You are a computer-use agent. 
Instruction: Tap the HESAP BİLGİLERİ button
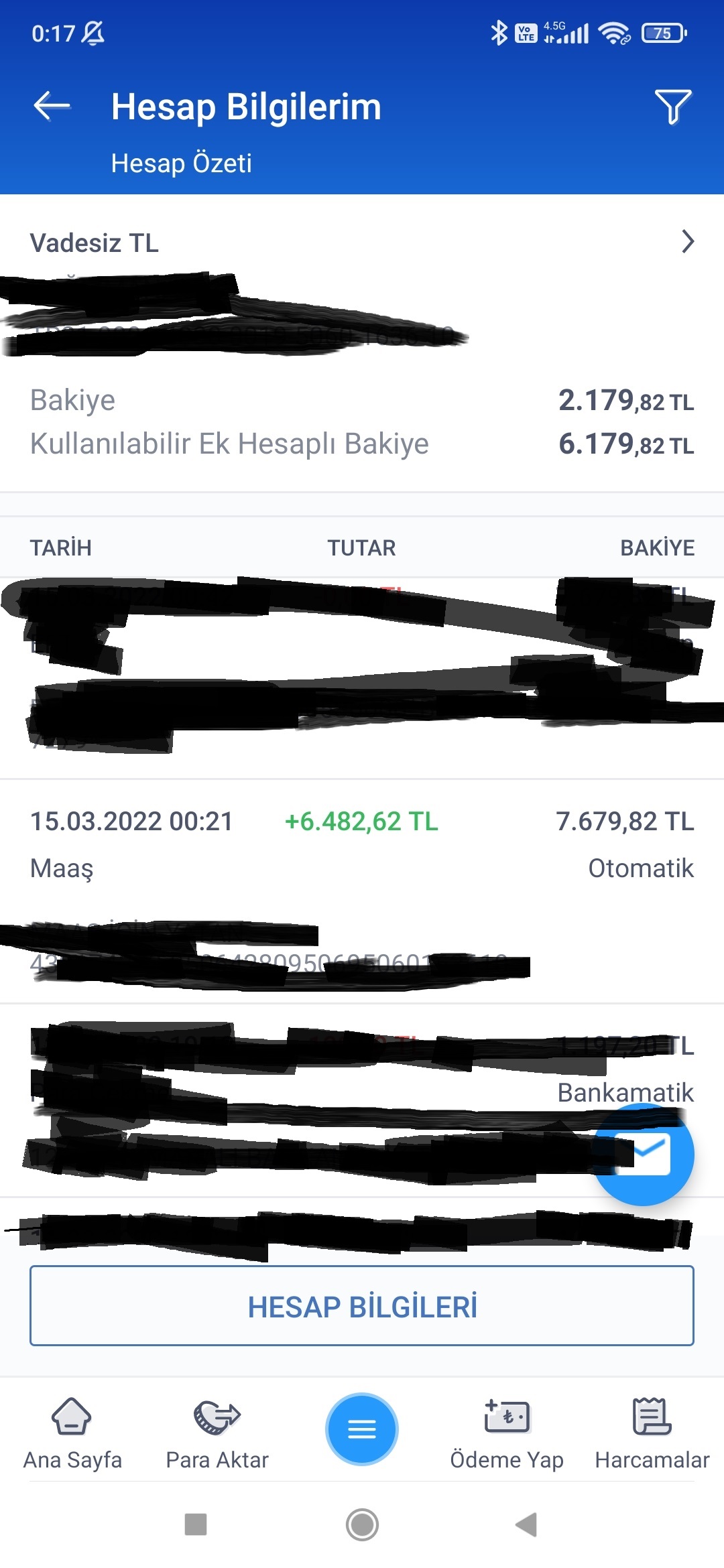362,1305
